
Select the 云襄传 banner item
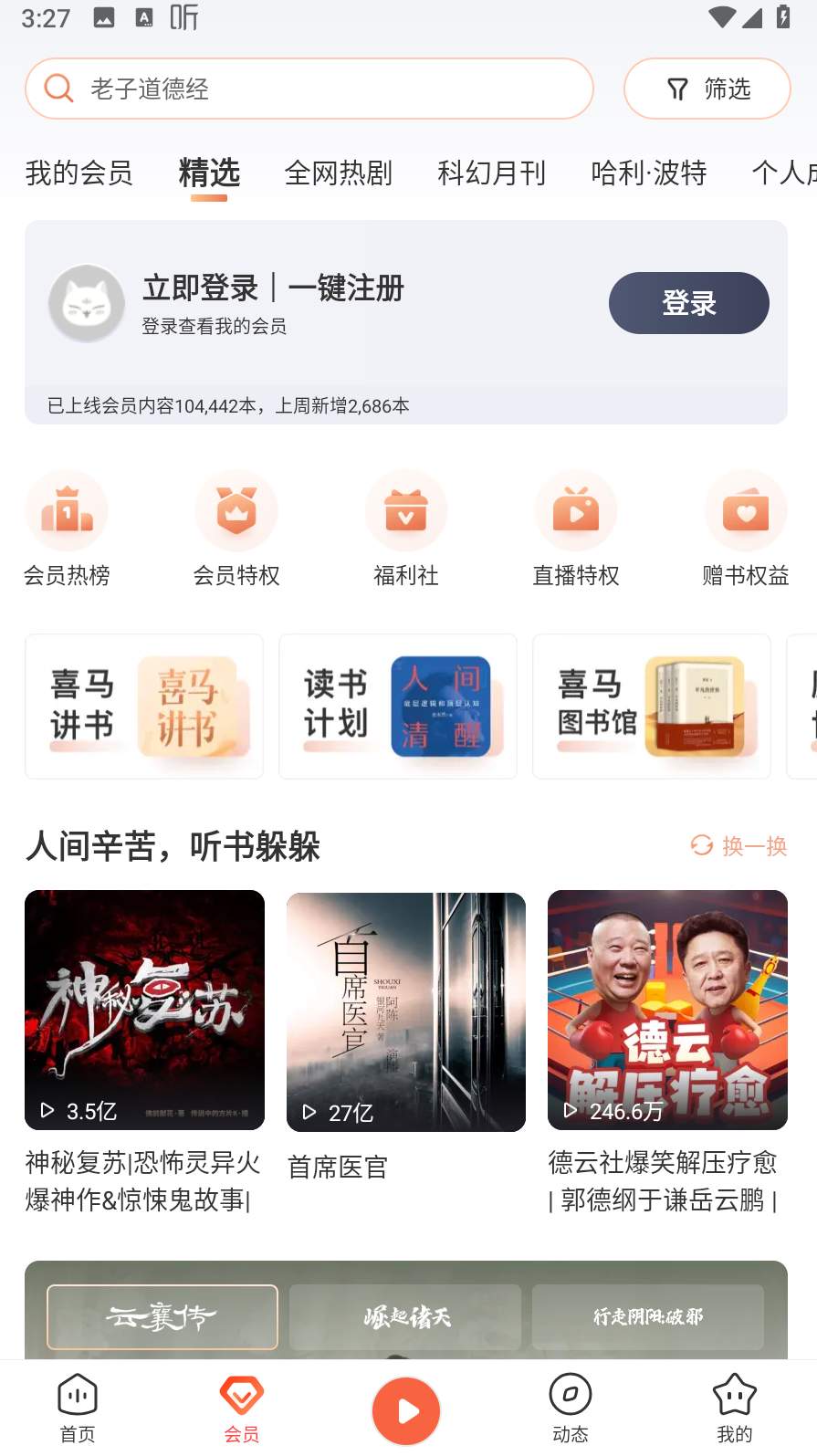pyautogui.click(x=162, y=1316)
